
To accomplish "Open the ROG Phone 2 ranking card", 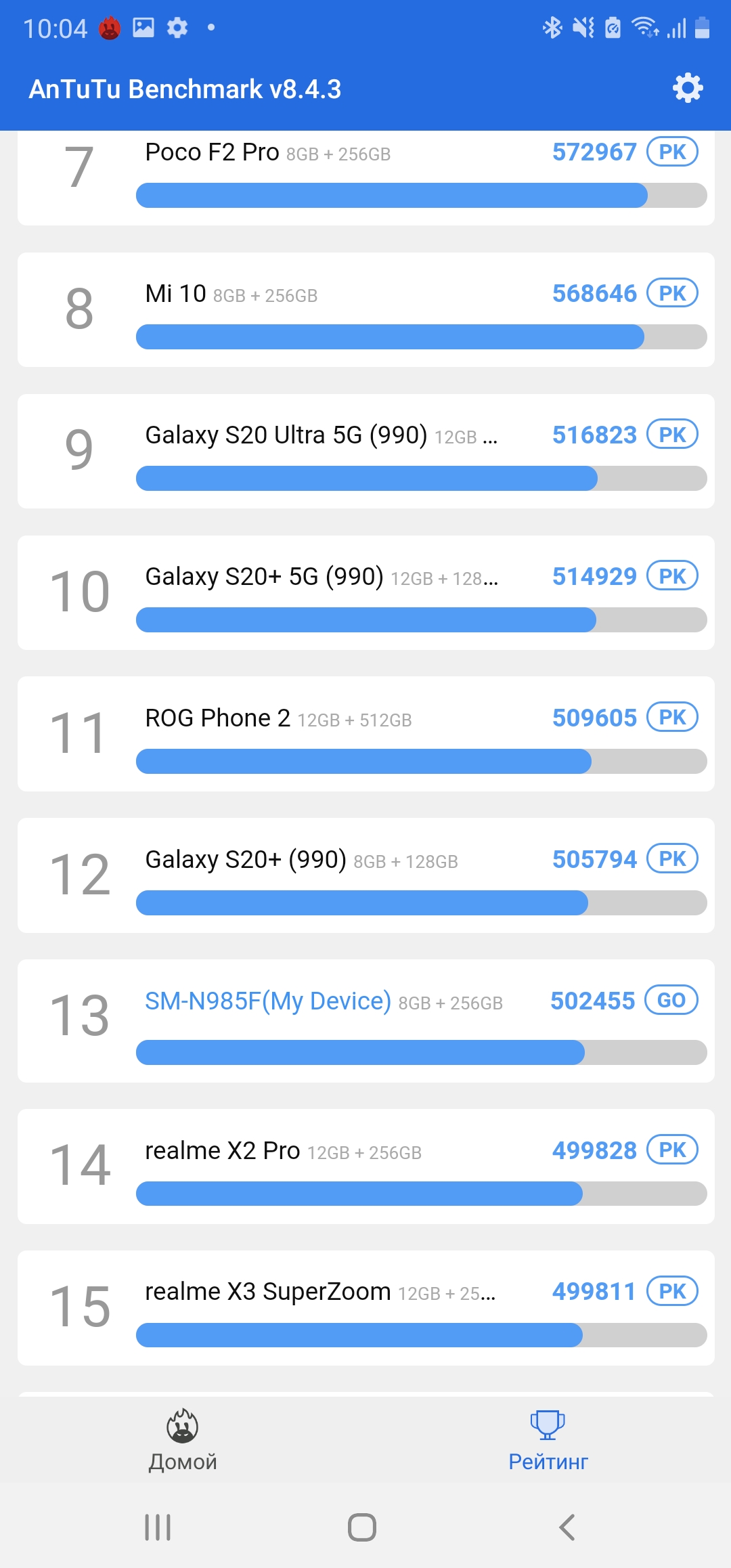I will [x=365, y=734].
